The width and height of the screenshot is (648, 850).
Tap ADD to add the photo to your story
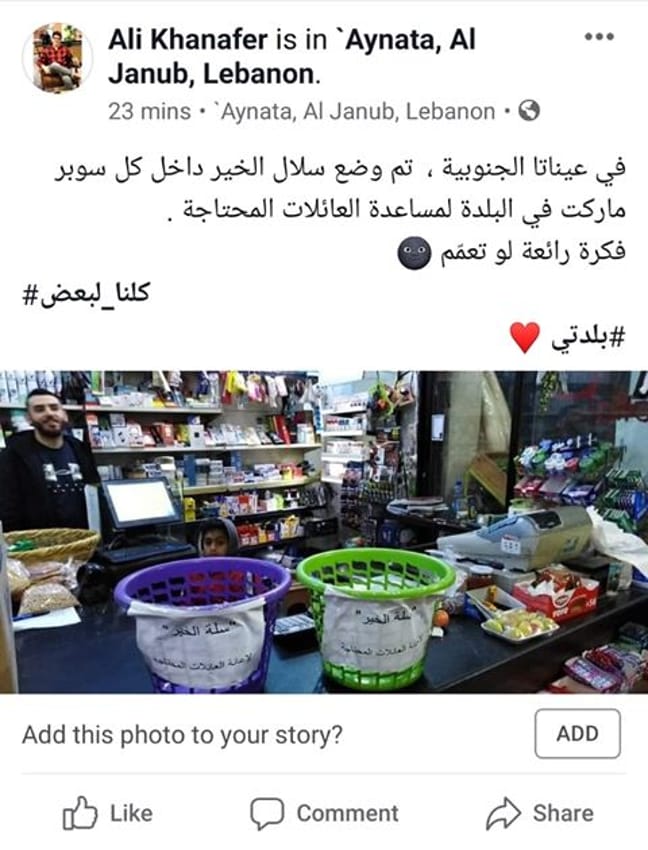pos(576,734)
